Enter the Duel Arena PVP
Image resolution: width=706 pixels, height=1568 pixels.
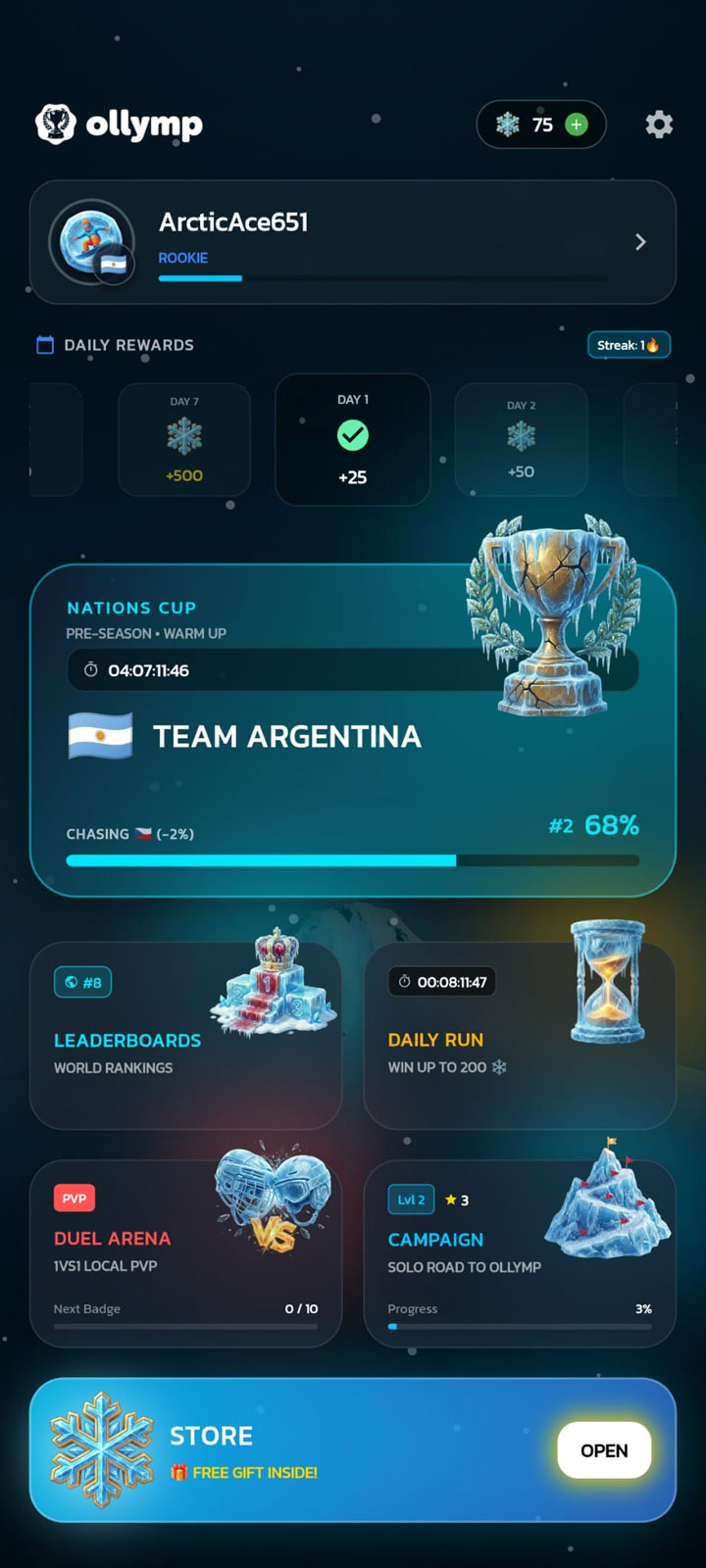click(186, 1253)
